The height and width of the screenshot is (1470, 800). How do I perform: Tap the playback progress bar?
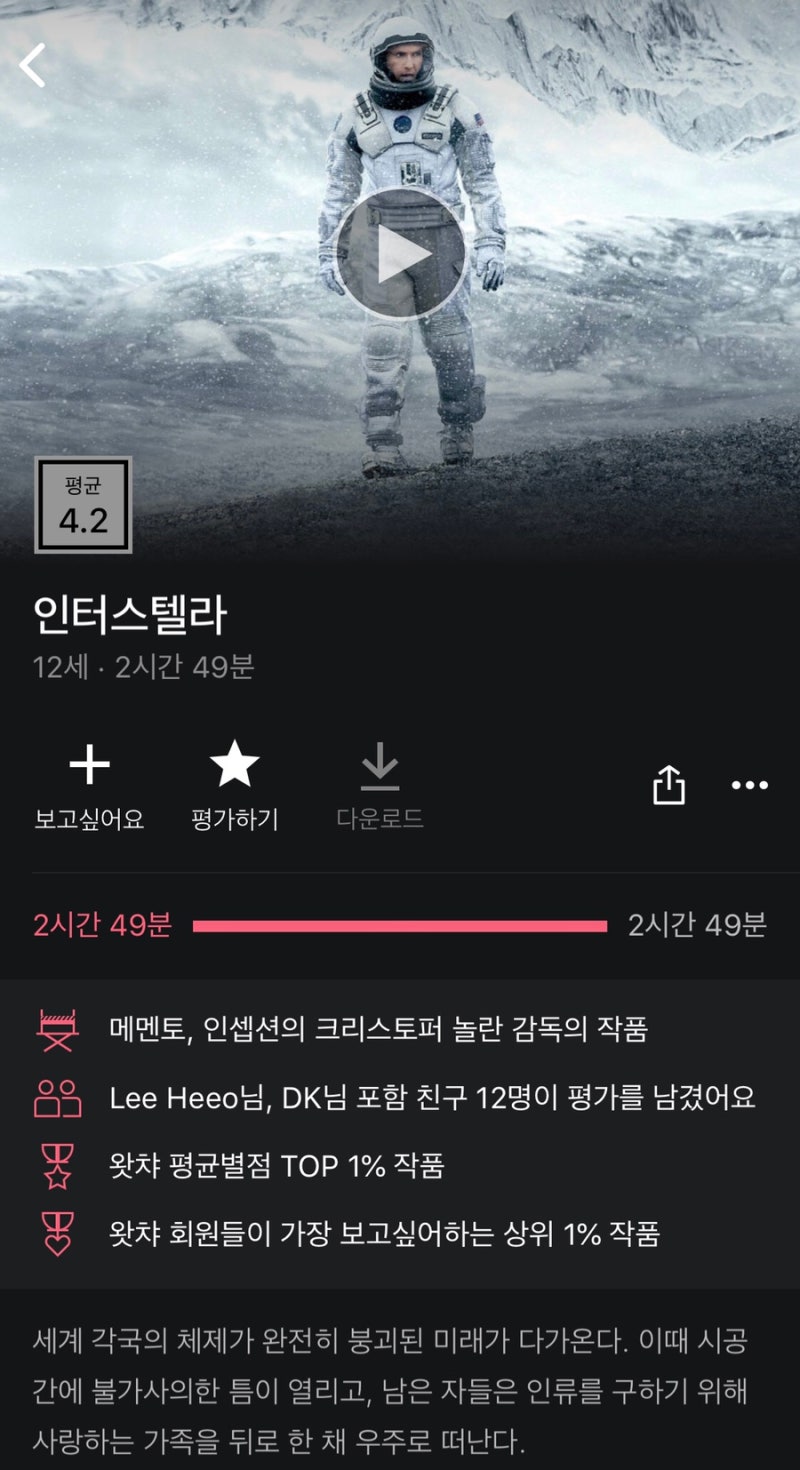click(400, 926)
